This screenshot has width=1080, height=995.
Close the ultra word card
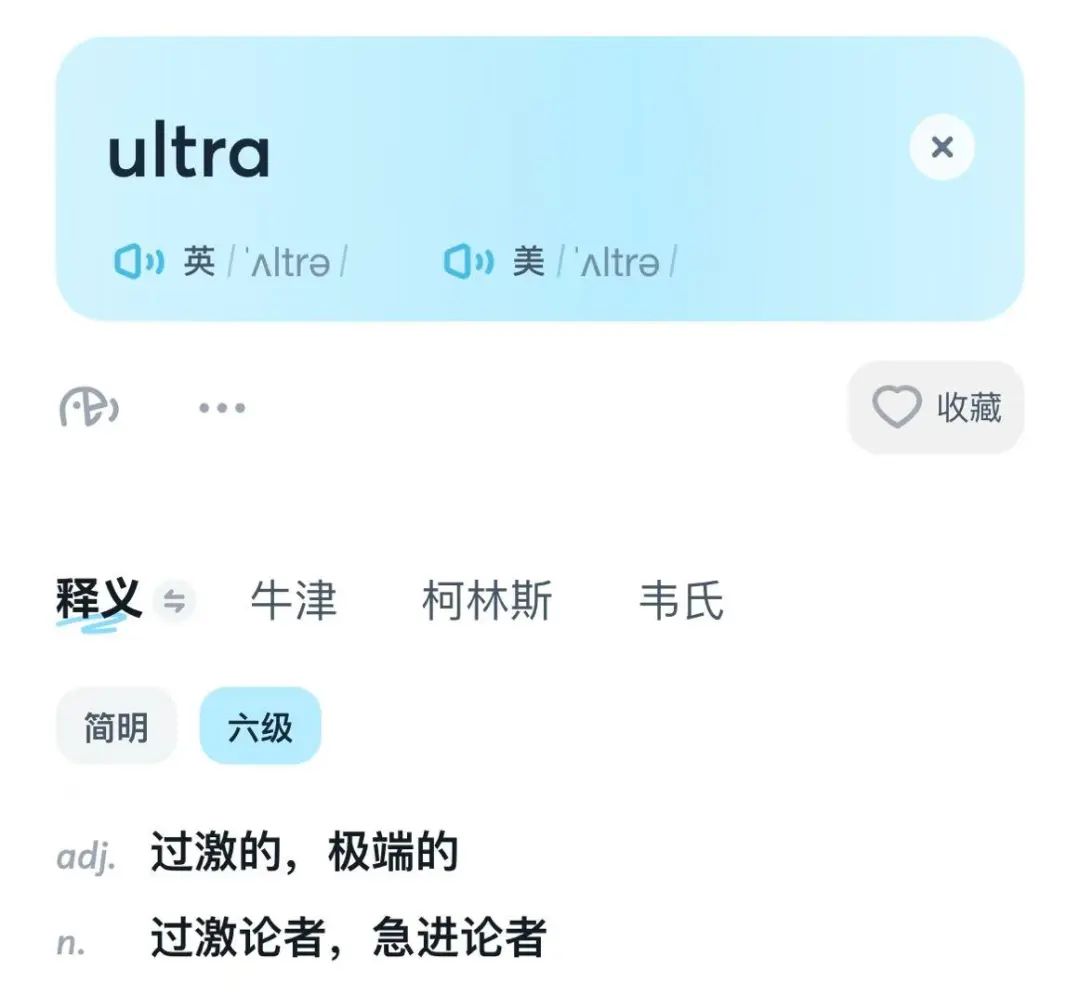(x=941, y=148)
